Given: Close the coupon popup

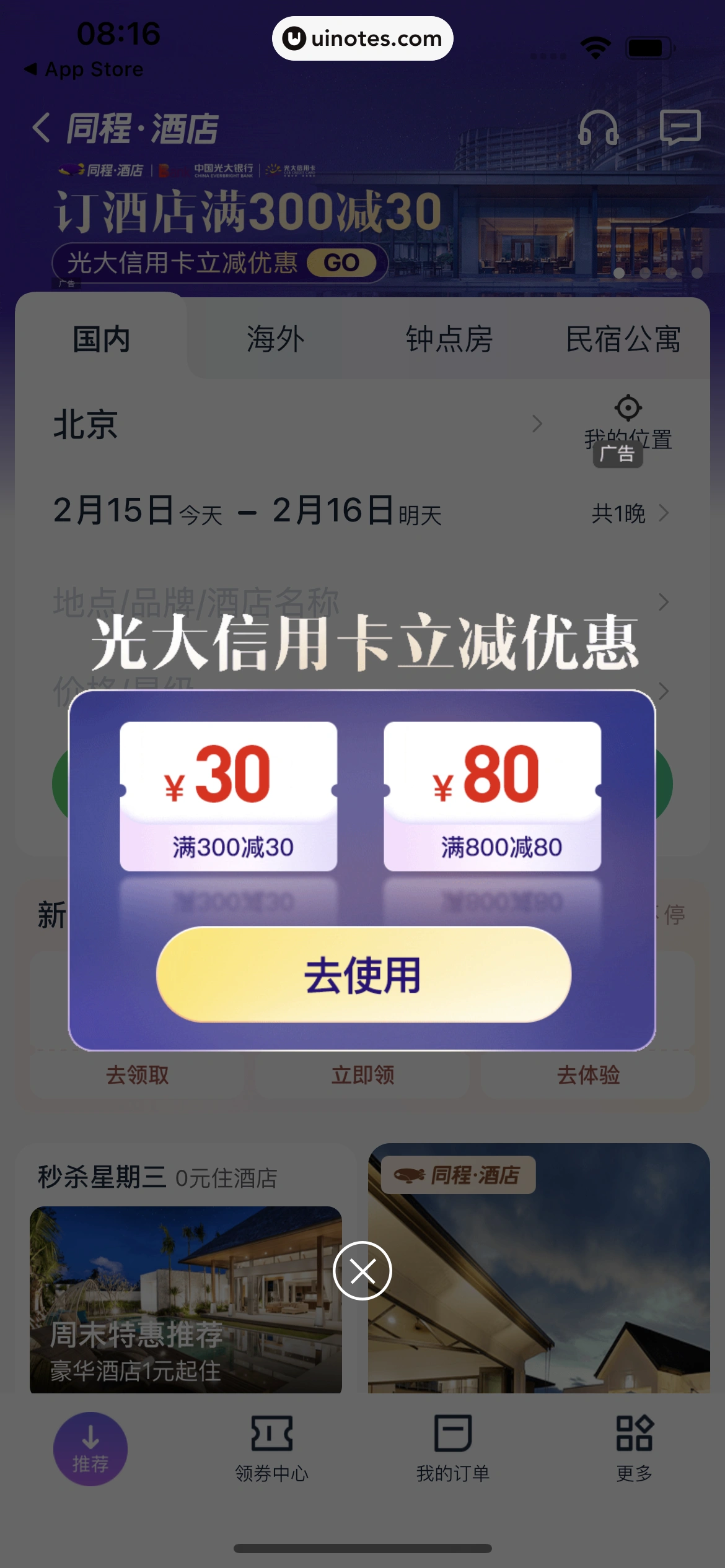Looking at the screenshot, I should point(362,1271).
